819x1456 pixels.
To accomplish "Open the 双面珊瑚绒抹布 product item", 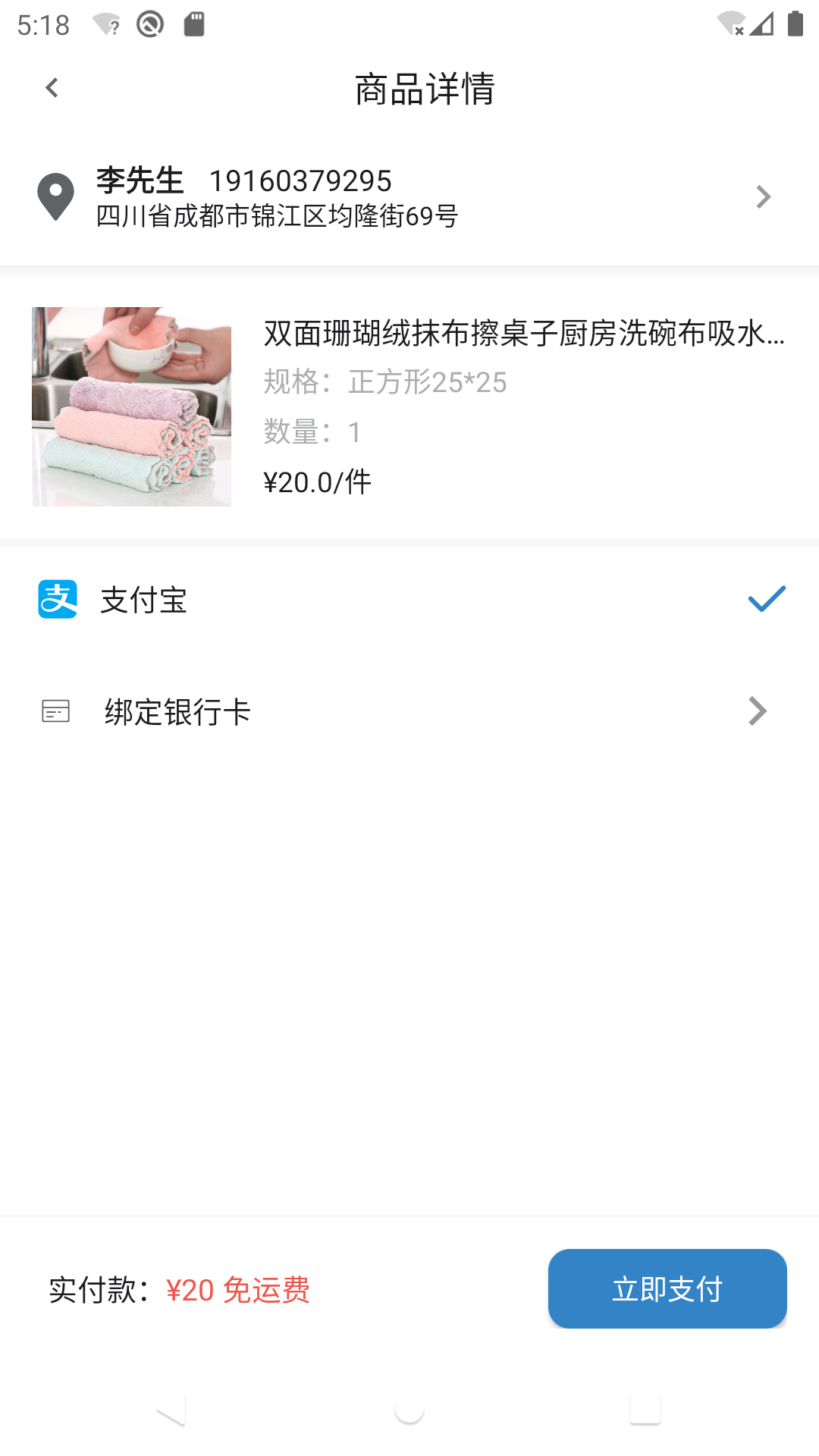I will 409,406.
